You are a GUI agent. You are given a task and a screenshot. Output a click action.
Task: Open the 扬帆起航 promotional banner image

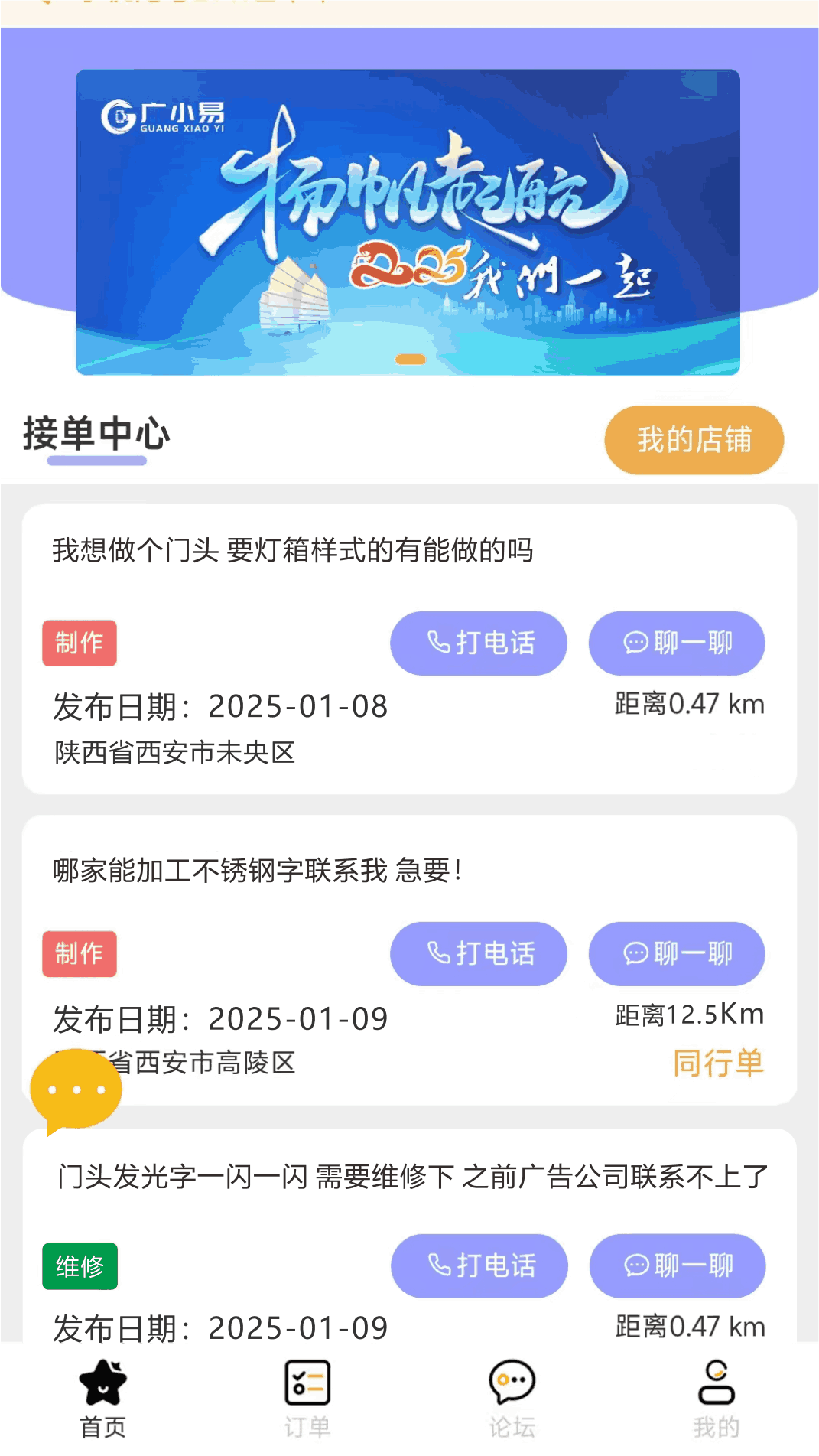(409, 222)
